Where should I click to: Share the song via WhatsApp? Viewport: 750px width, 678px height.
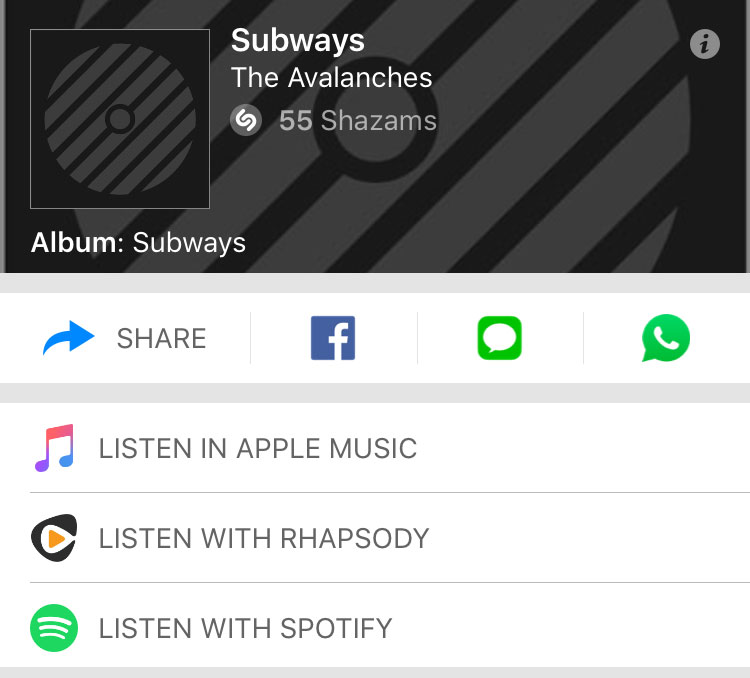coord(666,338)
